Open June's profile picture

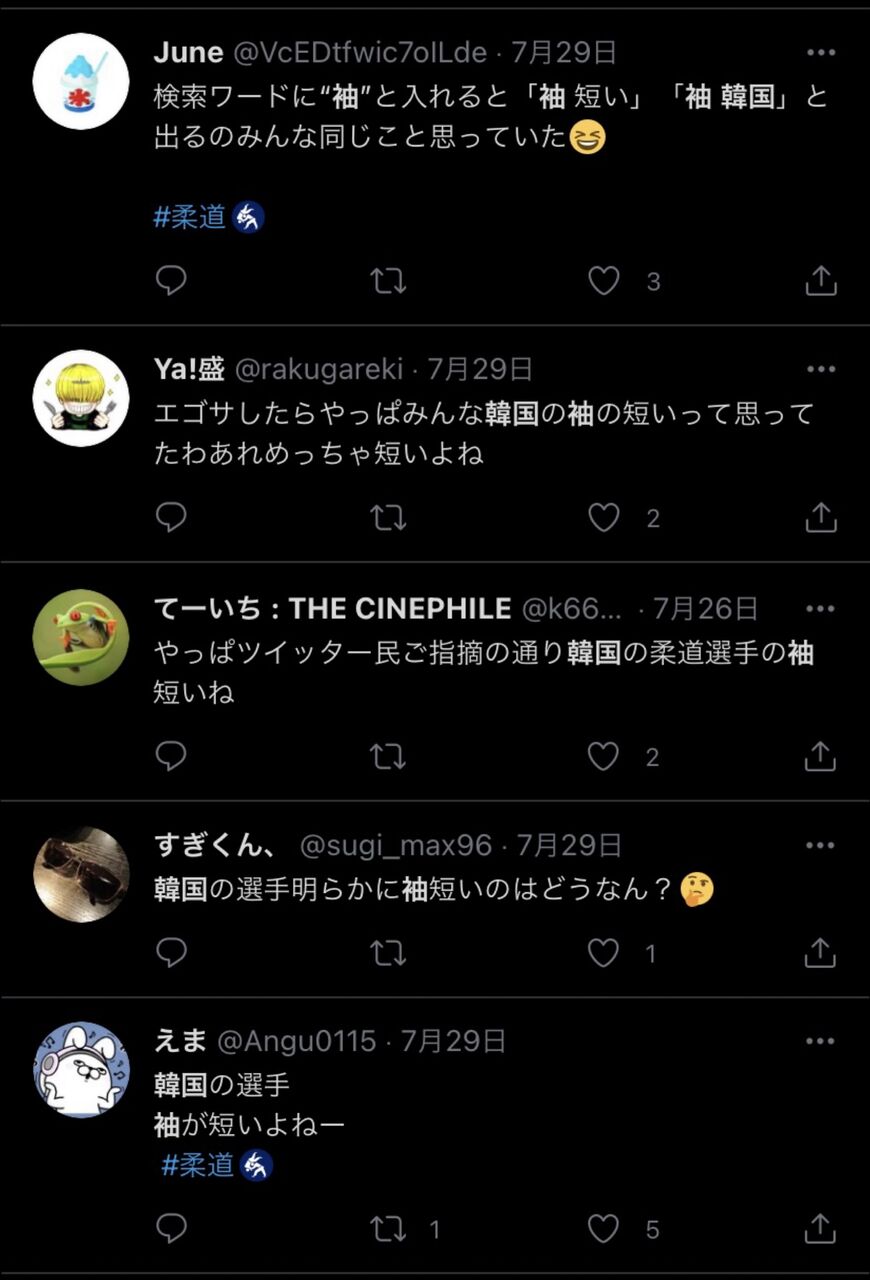[x=81, y=81]
